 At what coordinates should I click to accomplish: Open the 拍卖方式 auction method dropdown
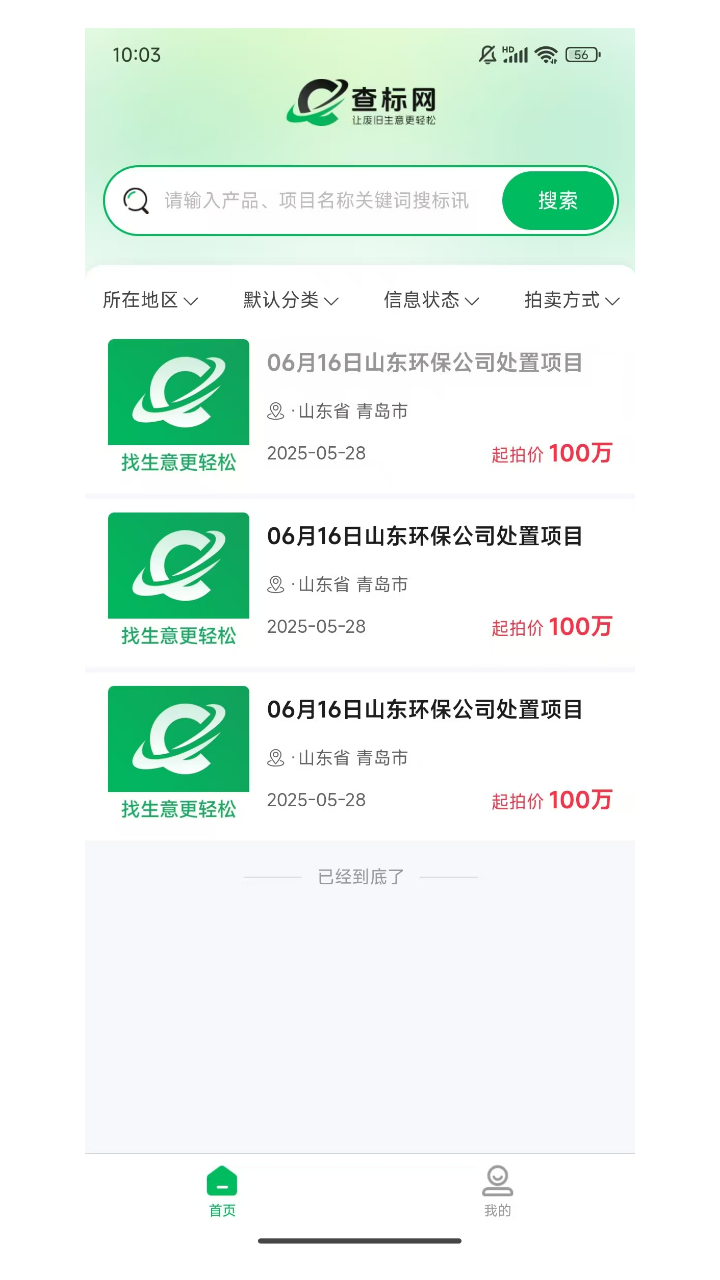572,300
